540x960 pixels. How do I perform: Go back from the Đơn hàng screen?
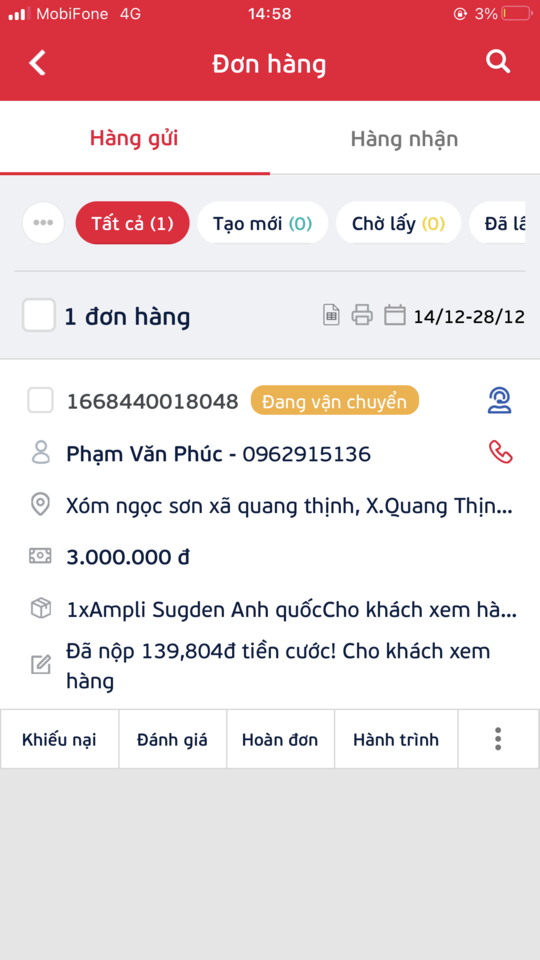37,63
